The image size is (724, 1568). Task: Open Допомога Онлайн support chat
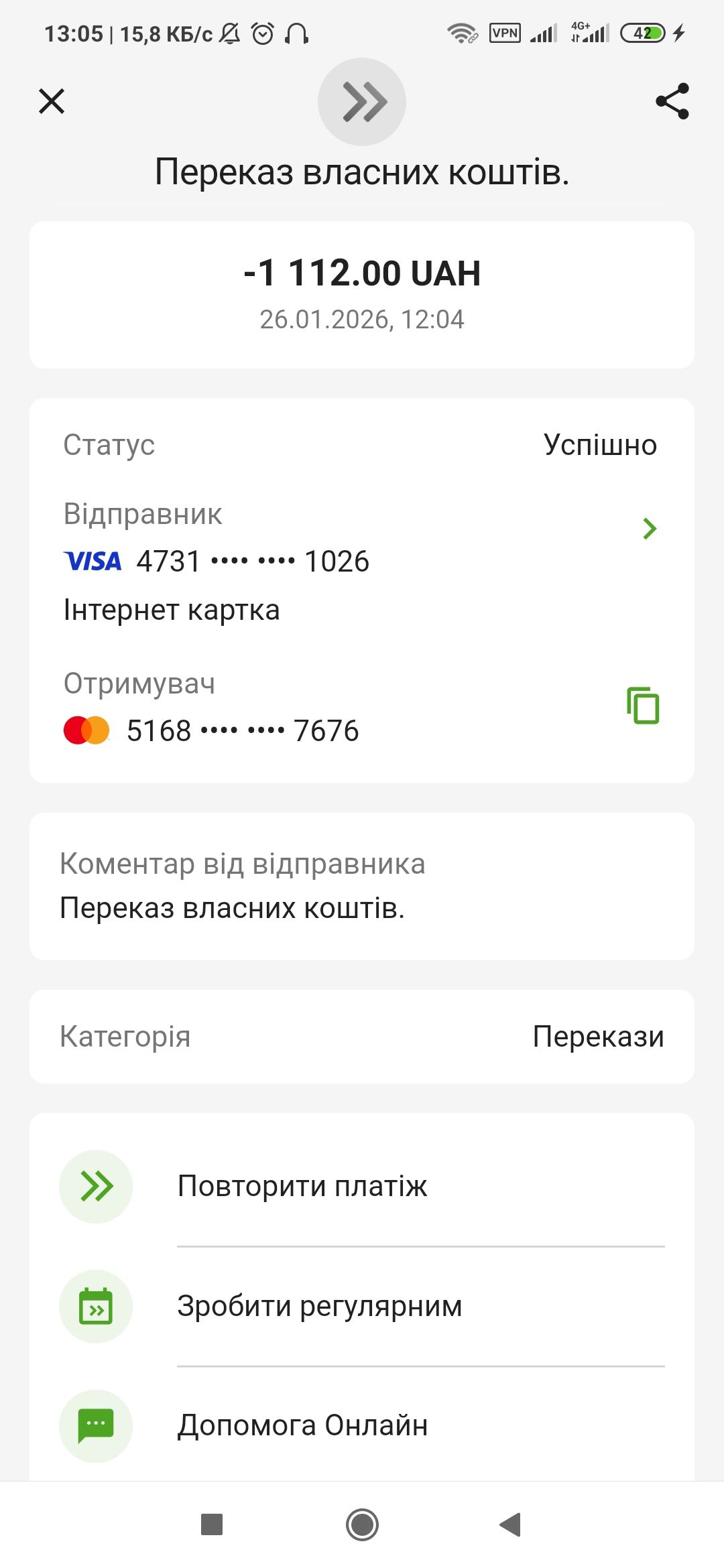(x=302, y=1425)
